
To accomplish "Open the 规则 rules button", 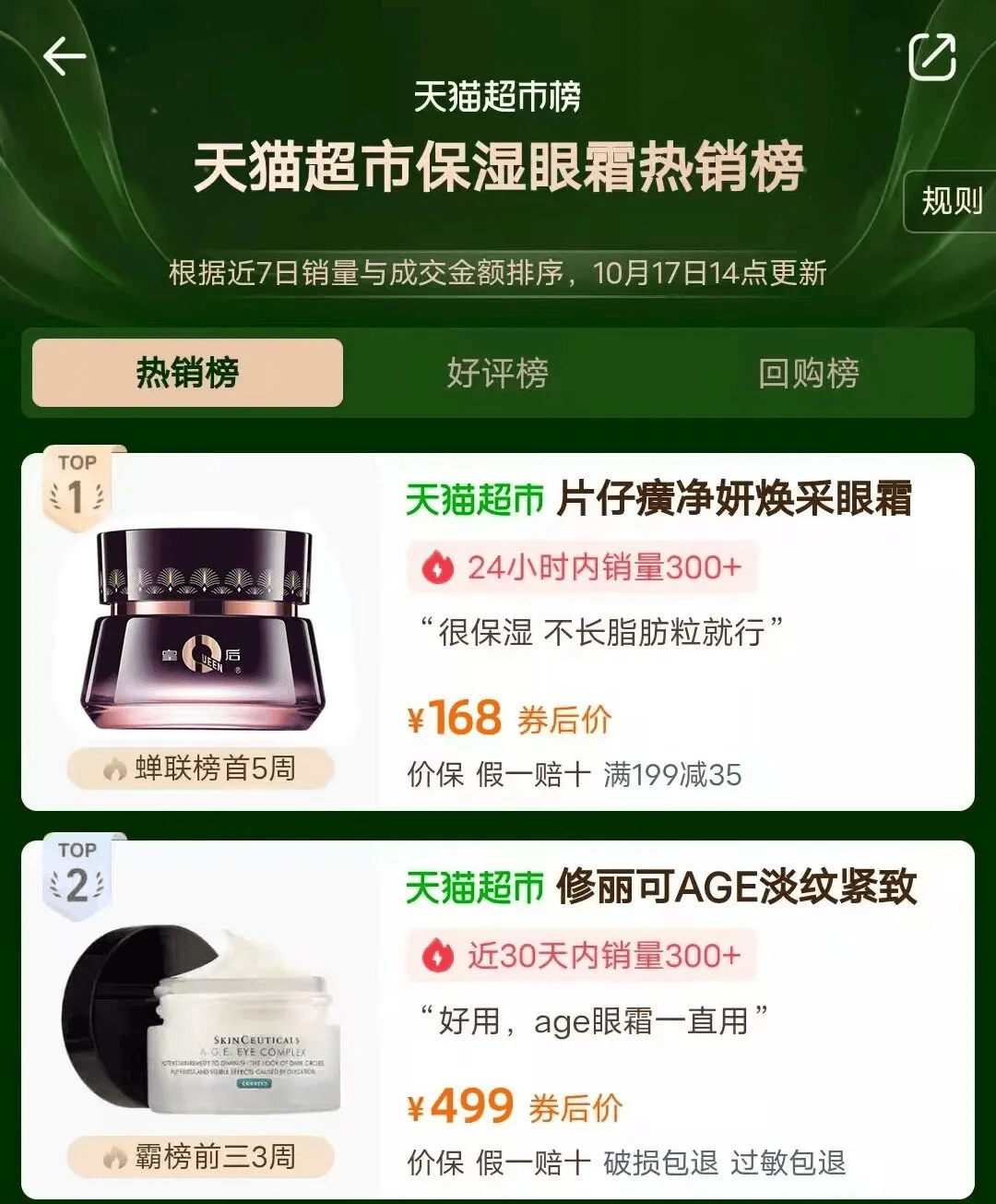I will coord(951,200).
